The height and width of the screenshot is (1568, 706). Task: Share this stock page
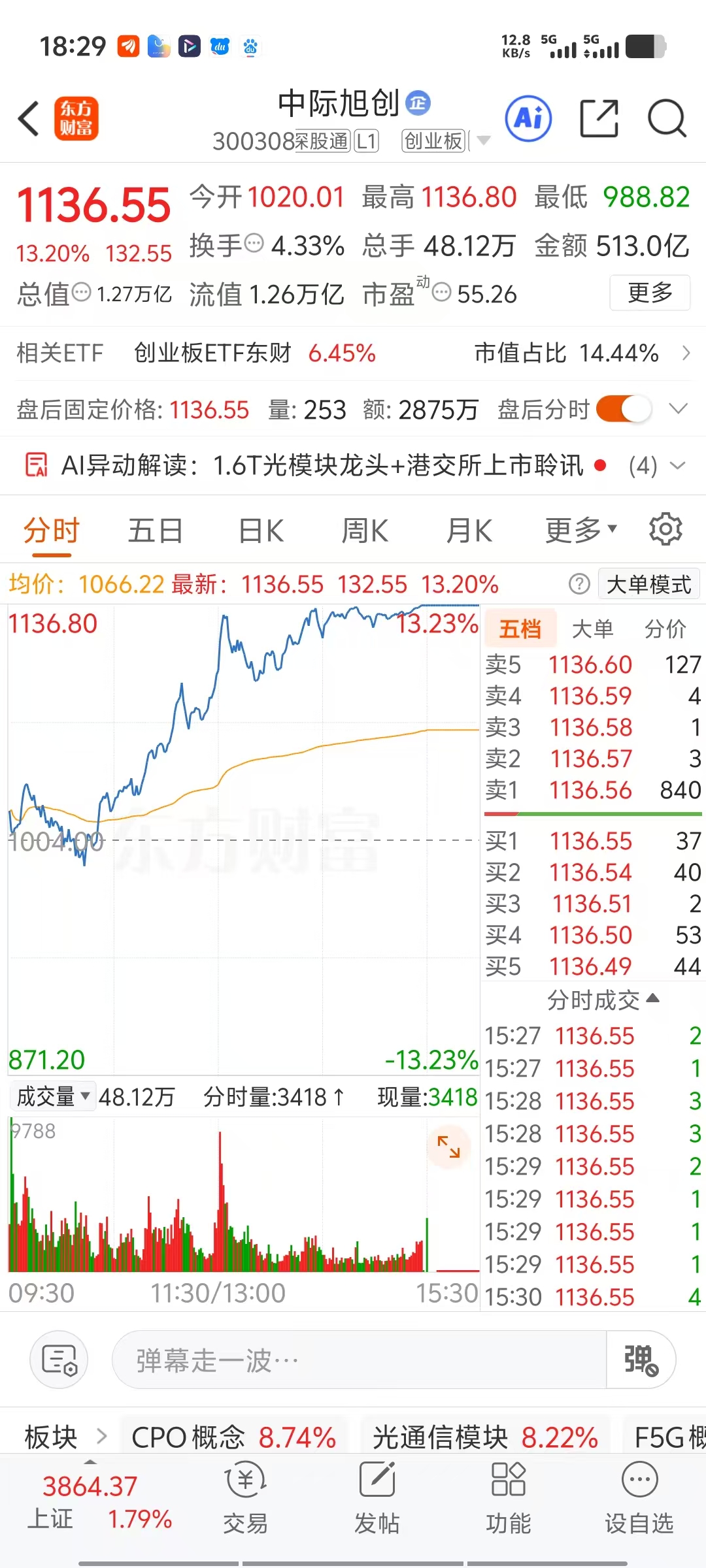(x=599, y=118)
